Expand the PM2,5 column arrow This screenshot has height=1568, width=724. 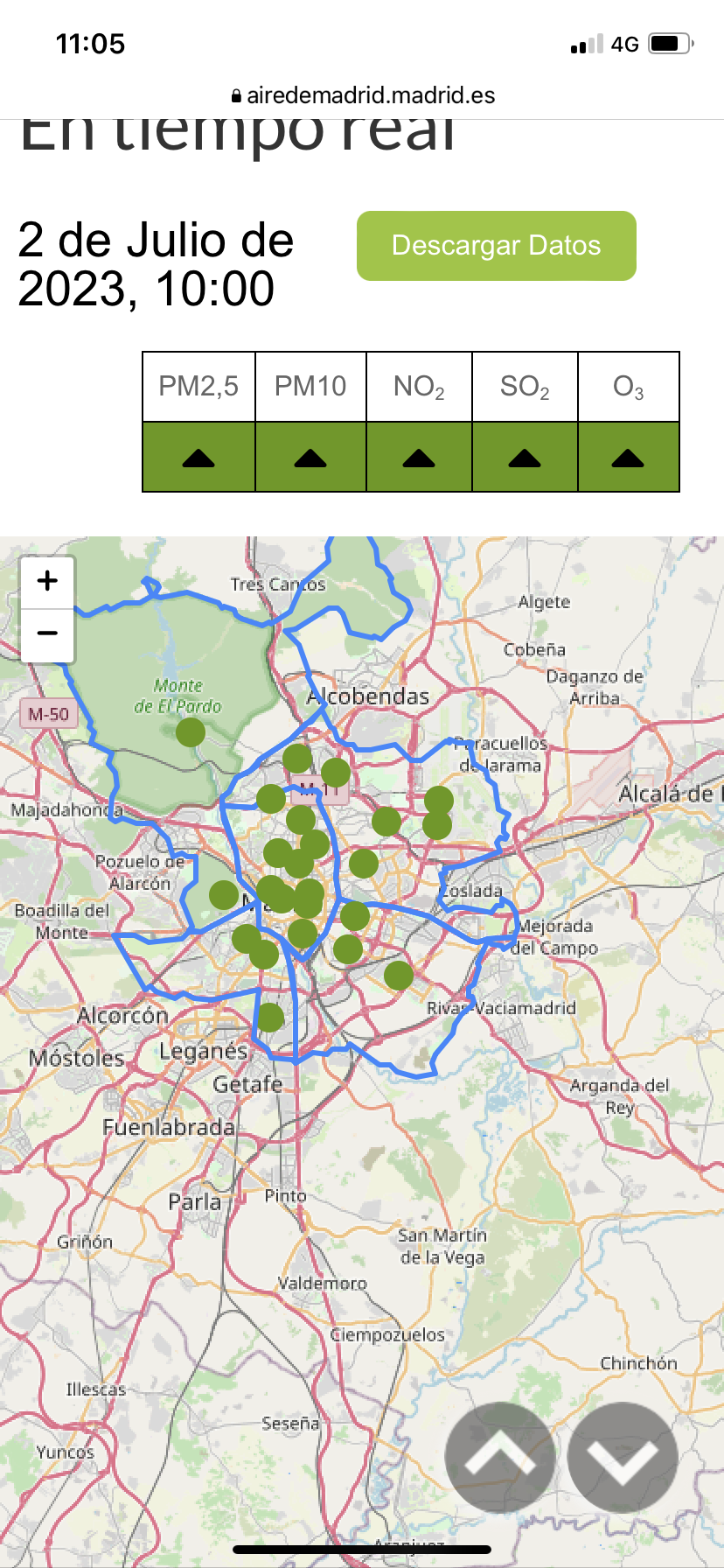coord(198,457)
